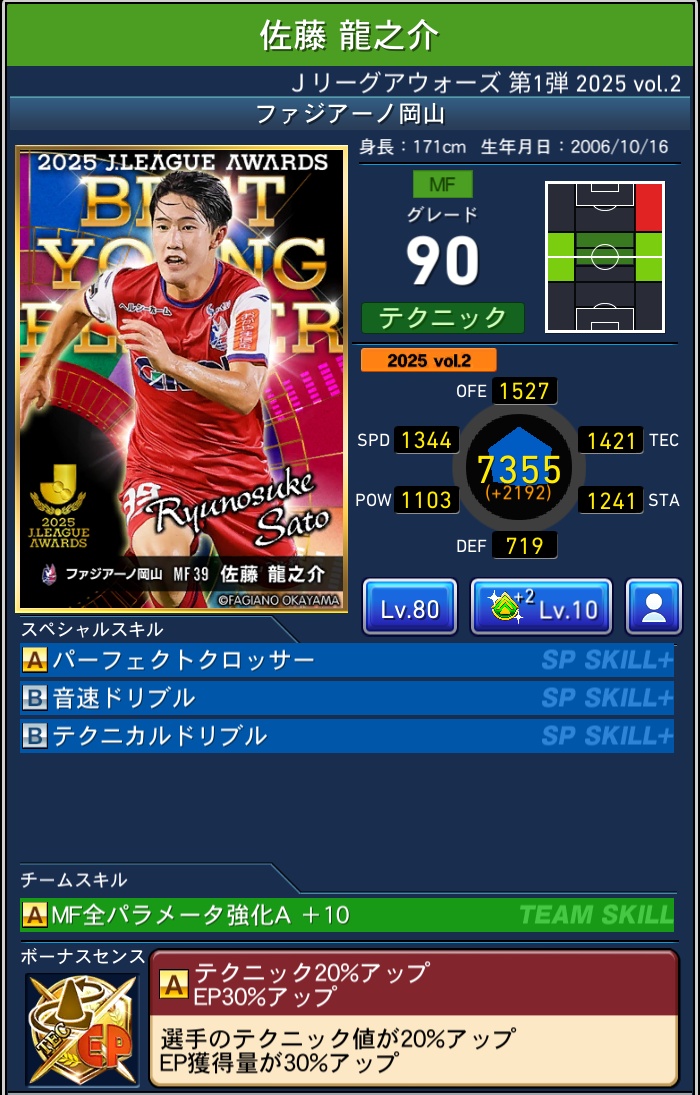Open the パーフェクトクロッサー skill row

tap(346, 660)
